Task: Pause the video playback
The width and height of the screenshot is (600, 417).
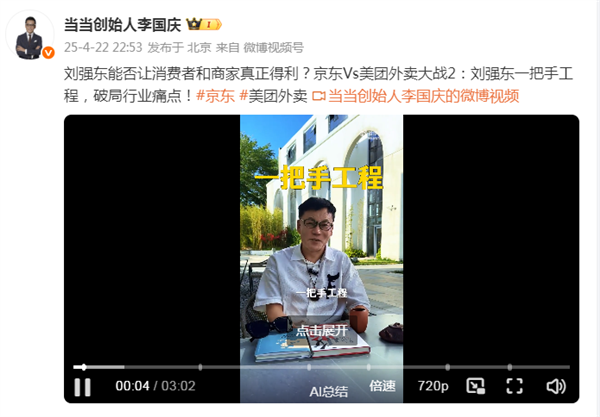Action: pyautogui.click(x=83, y=386)
